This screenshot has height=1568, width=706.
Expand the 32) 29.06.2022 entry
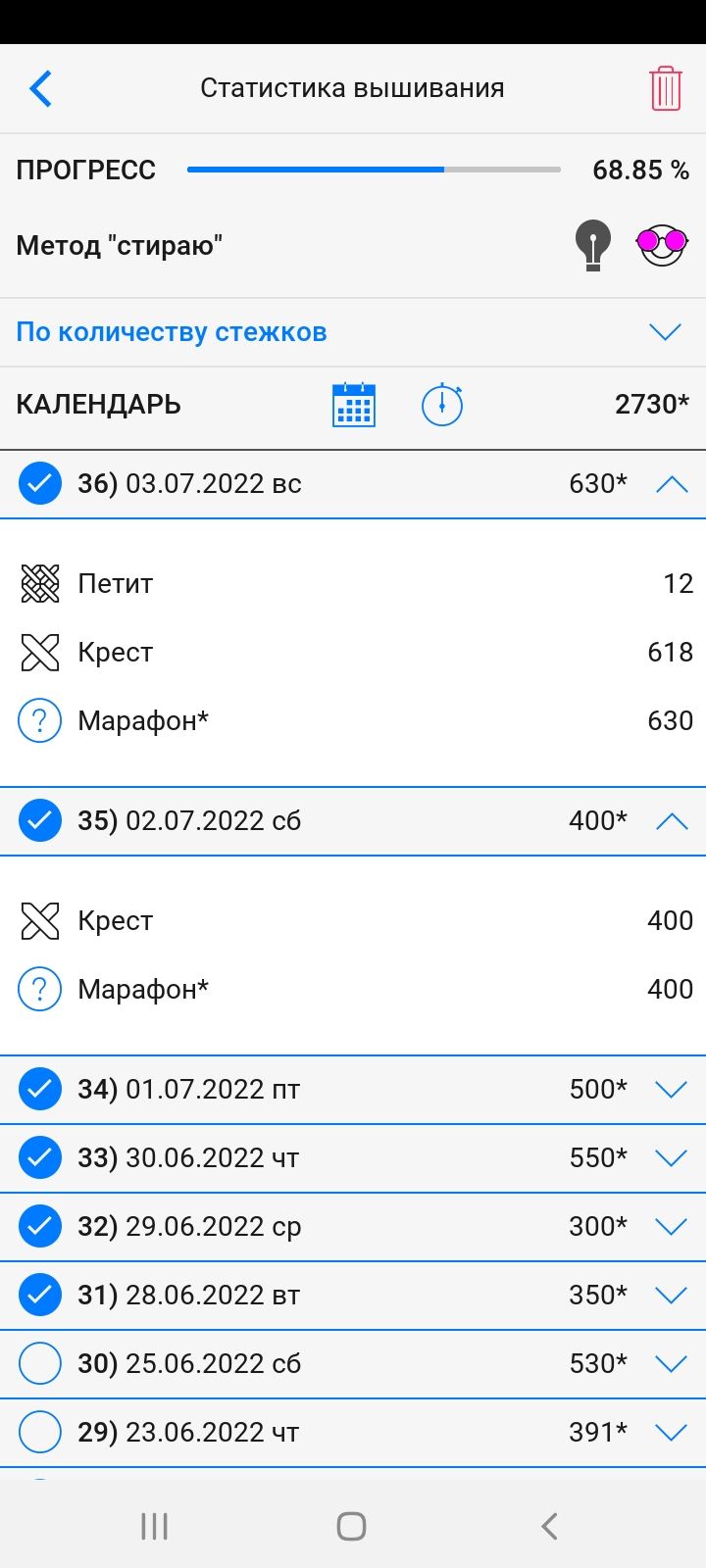pyautogui.click(x=672, y=1227)
